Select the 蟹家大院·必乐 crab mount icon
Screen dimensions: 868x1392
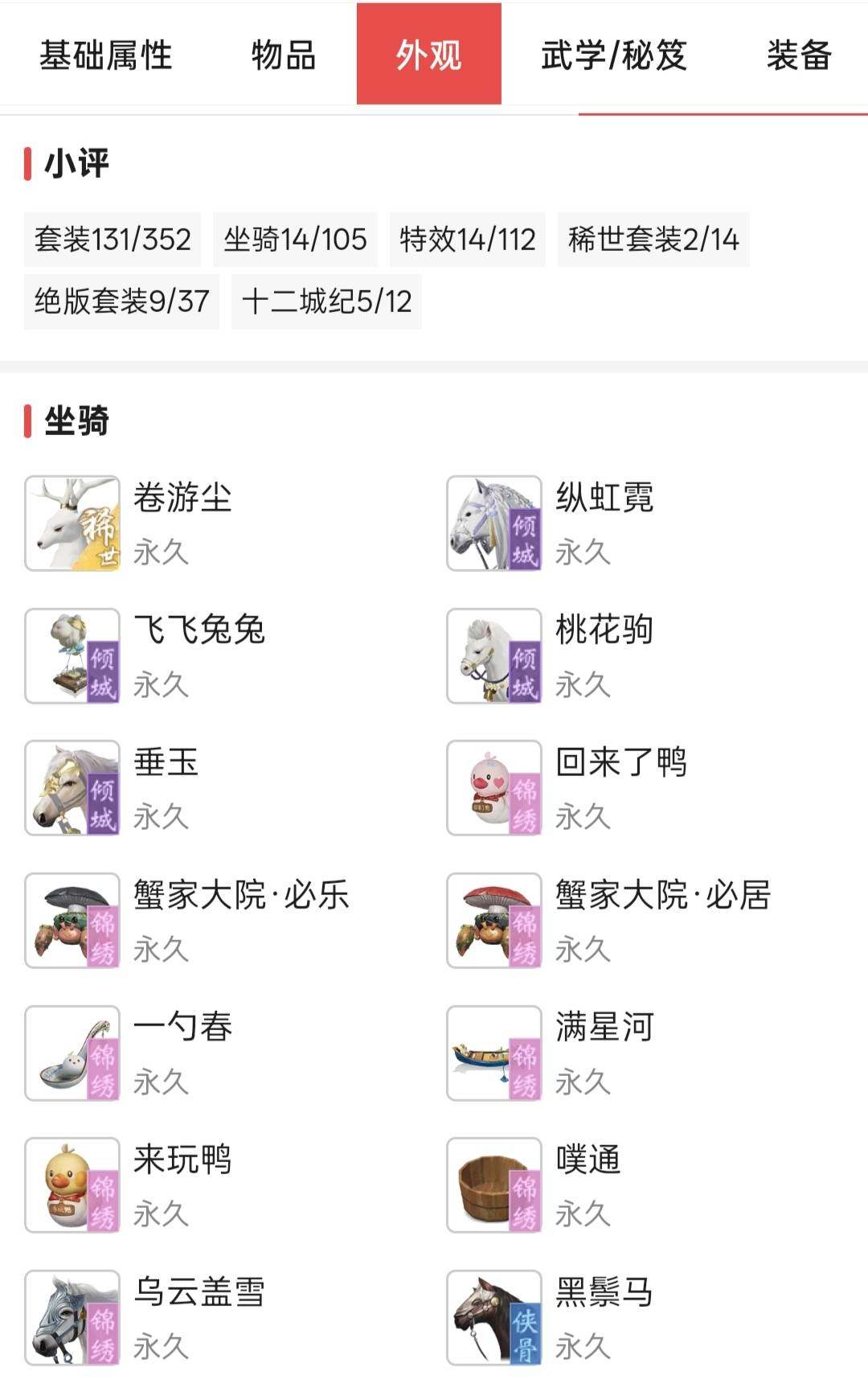[72, 920]
